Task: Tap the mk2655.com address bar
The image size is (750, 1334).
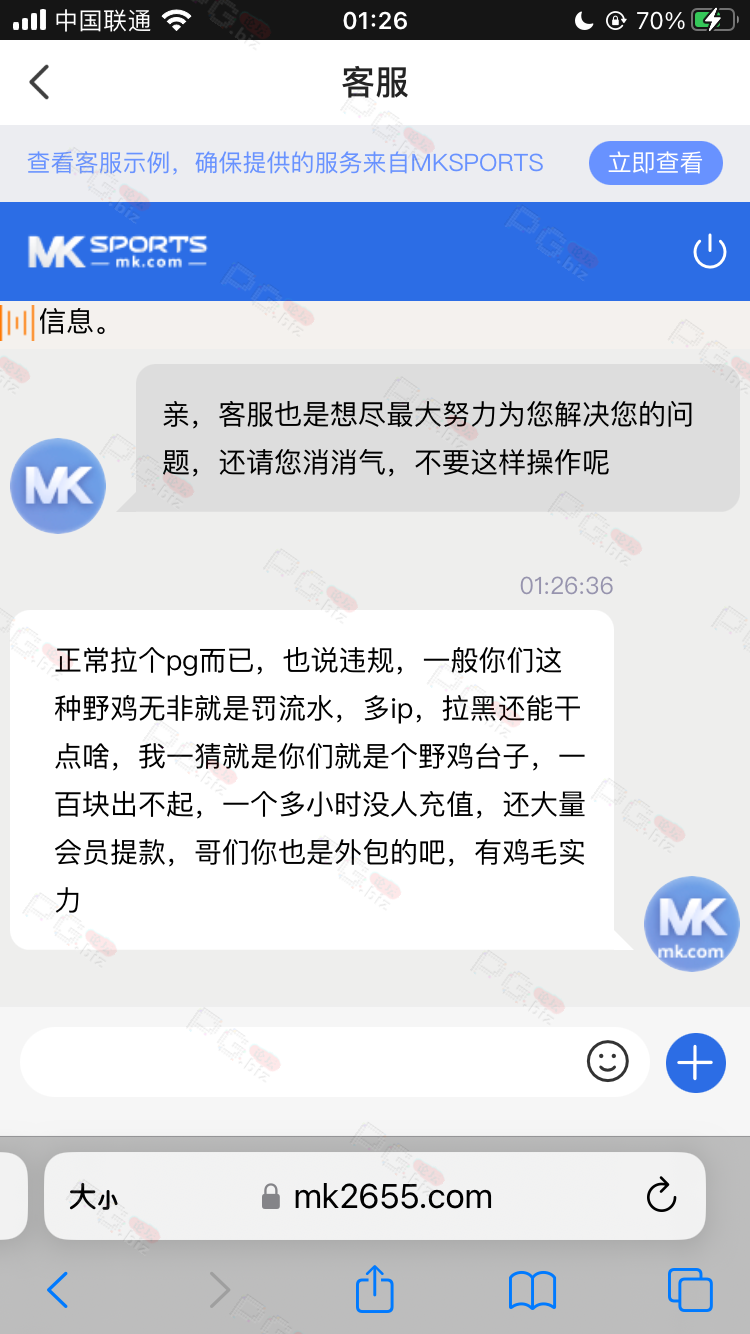Action: coord(392,1197)
